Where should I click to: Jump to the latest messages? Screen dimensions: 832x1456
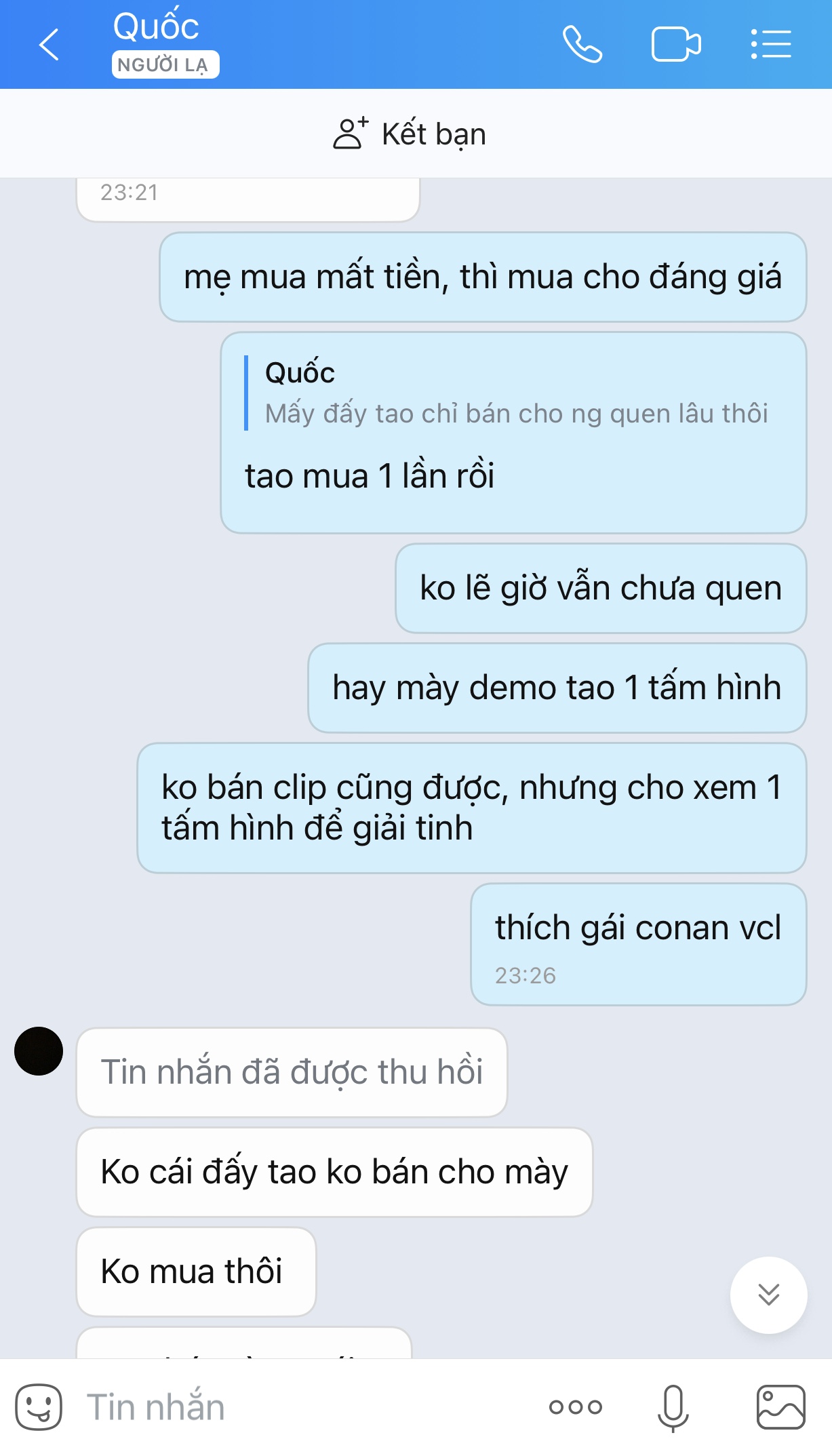(x=768, y=1295)
